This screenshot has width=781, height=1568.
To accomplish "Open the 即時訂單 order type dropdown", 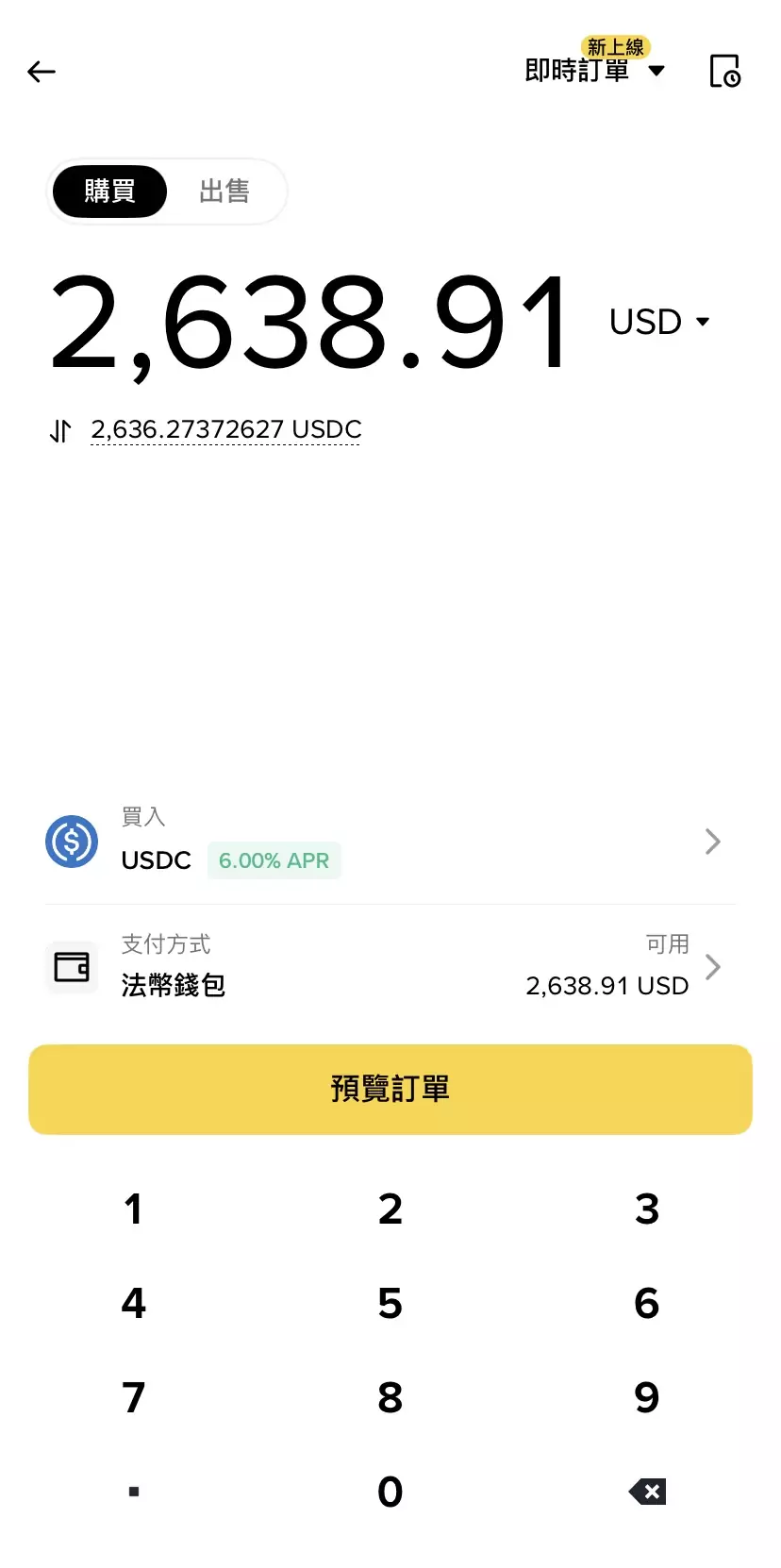I will coord(594,71).
